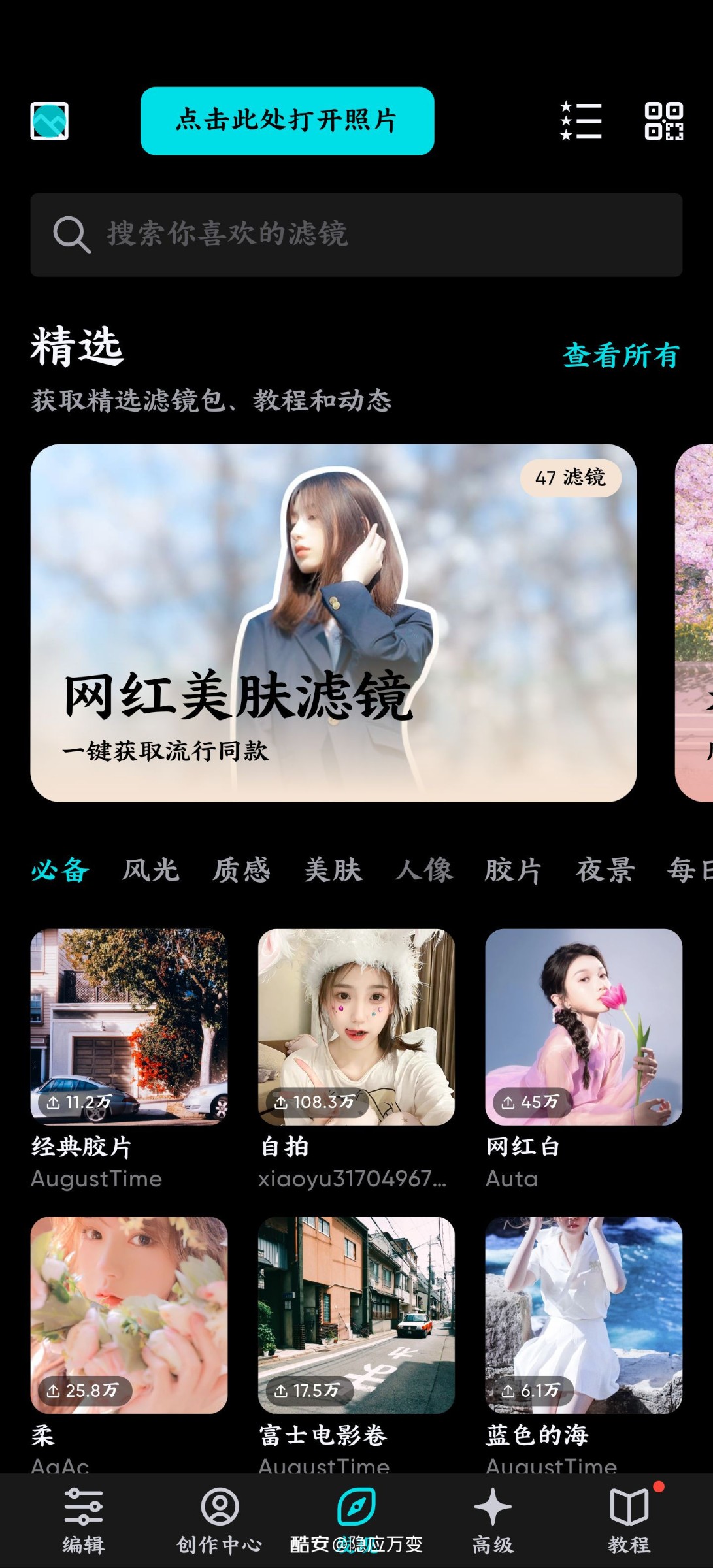Switch to the 风光 category tab
This screenshot has height=1568, width=713.
pos(150,870)
